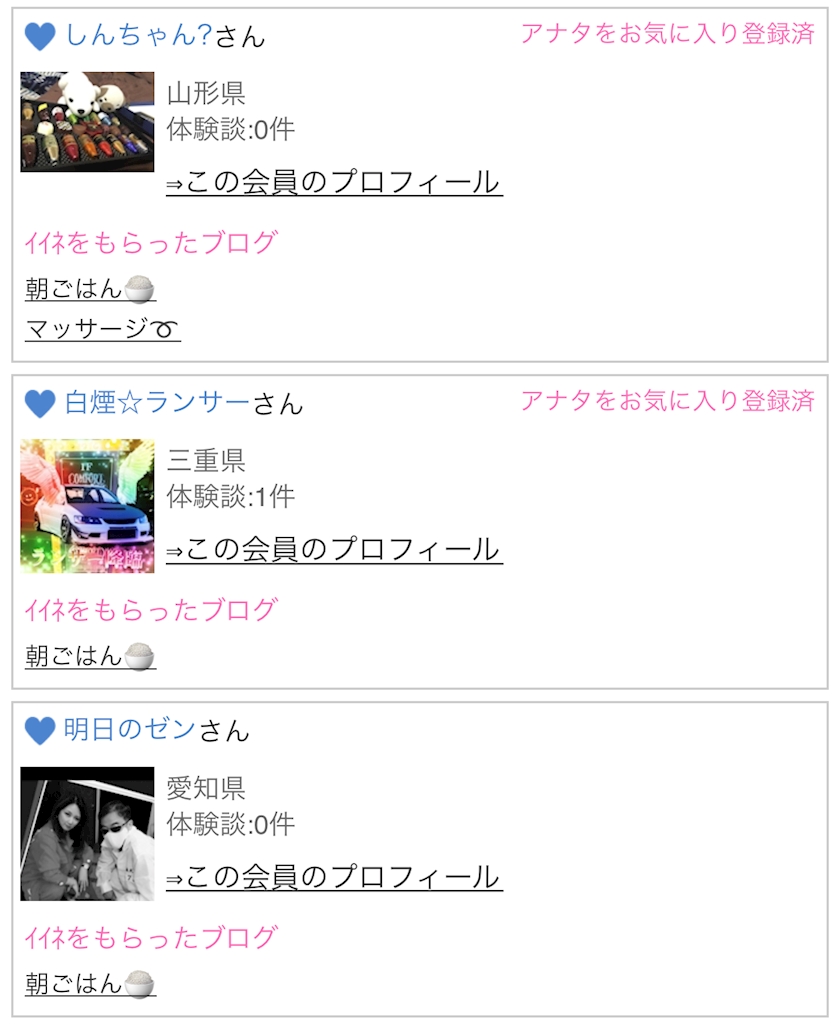Open profile link for the 山形県 member
This screenshot has width=840, height=1025.
tap(334, 182)
